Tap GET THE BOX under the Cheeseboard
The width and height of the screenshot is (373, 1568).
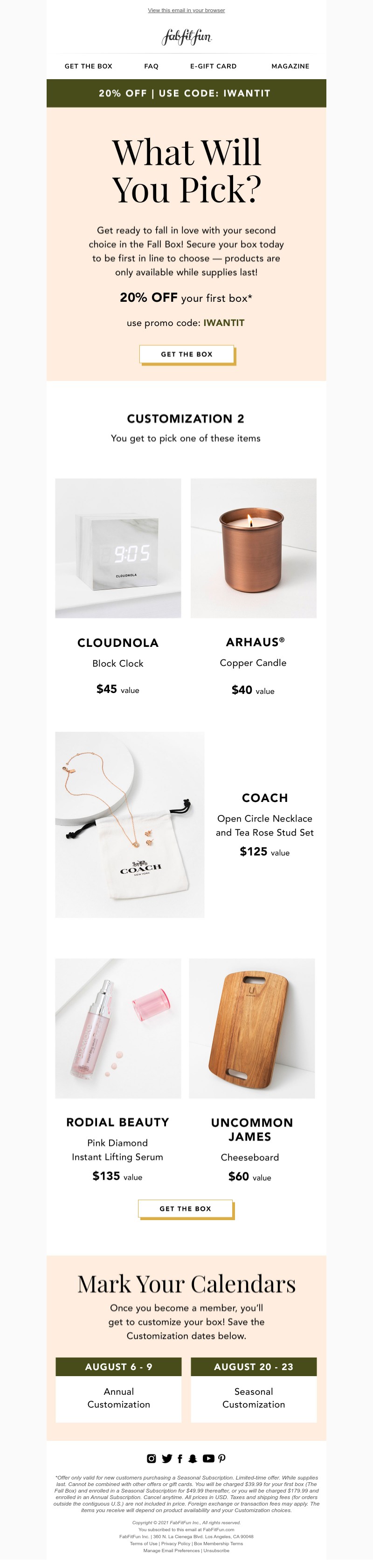click(x=185, y=1209)
